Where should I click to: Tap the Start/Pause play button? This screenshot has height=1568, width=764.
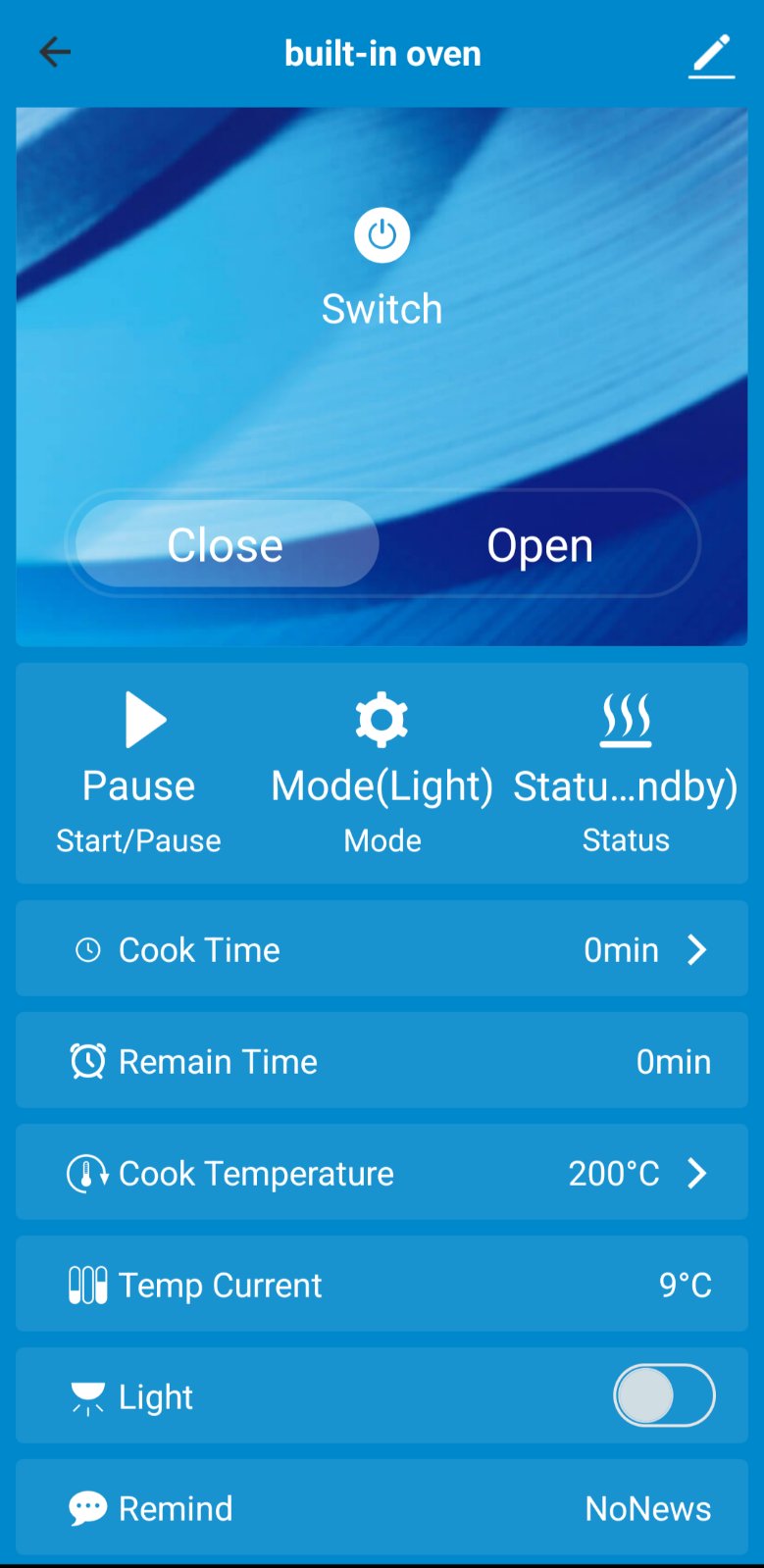click(x=145, y=720)
